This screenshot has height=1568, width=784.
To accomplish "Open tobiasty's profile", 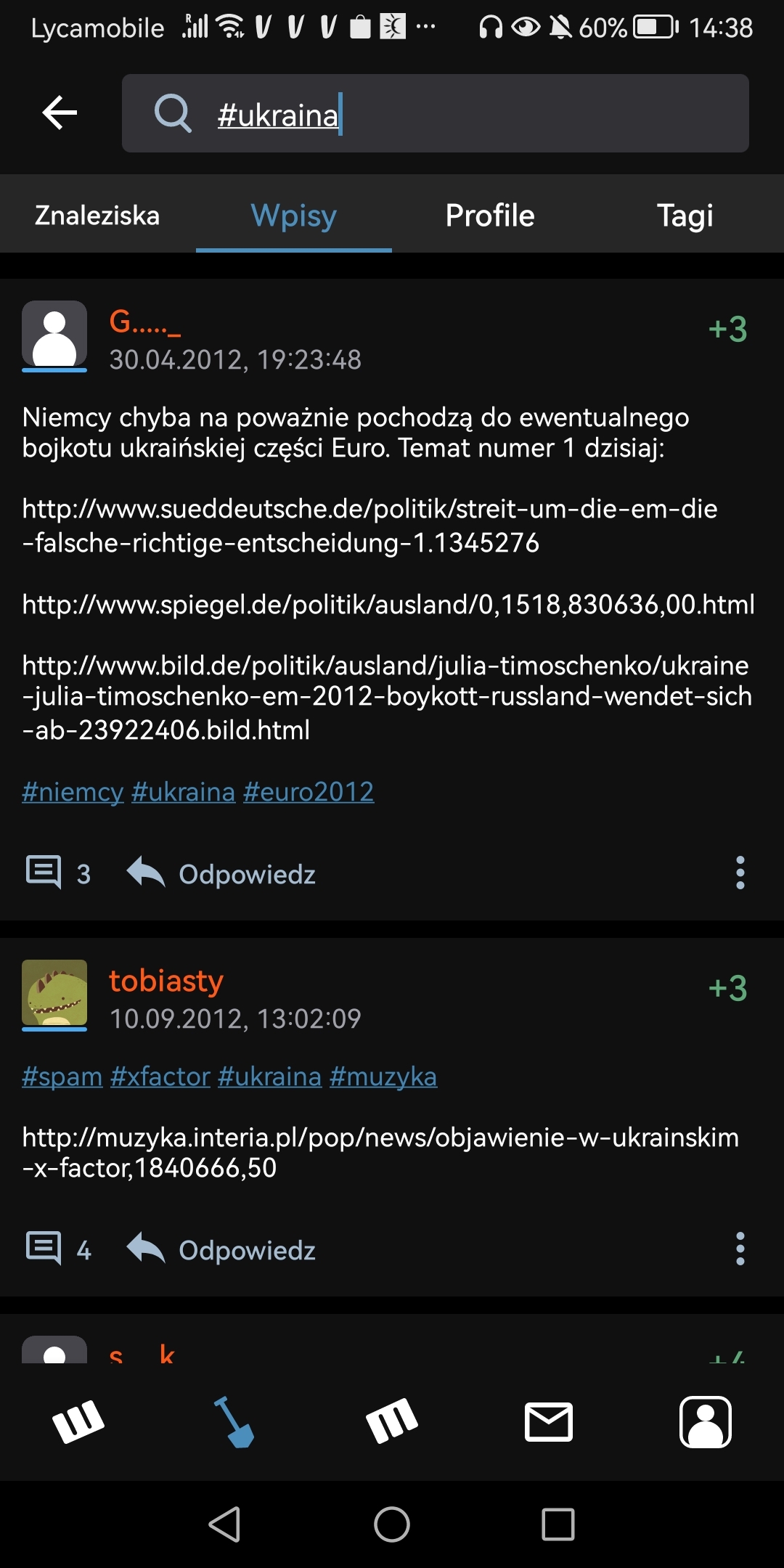I will coord(166,981).
